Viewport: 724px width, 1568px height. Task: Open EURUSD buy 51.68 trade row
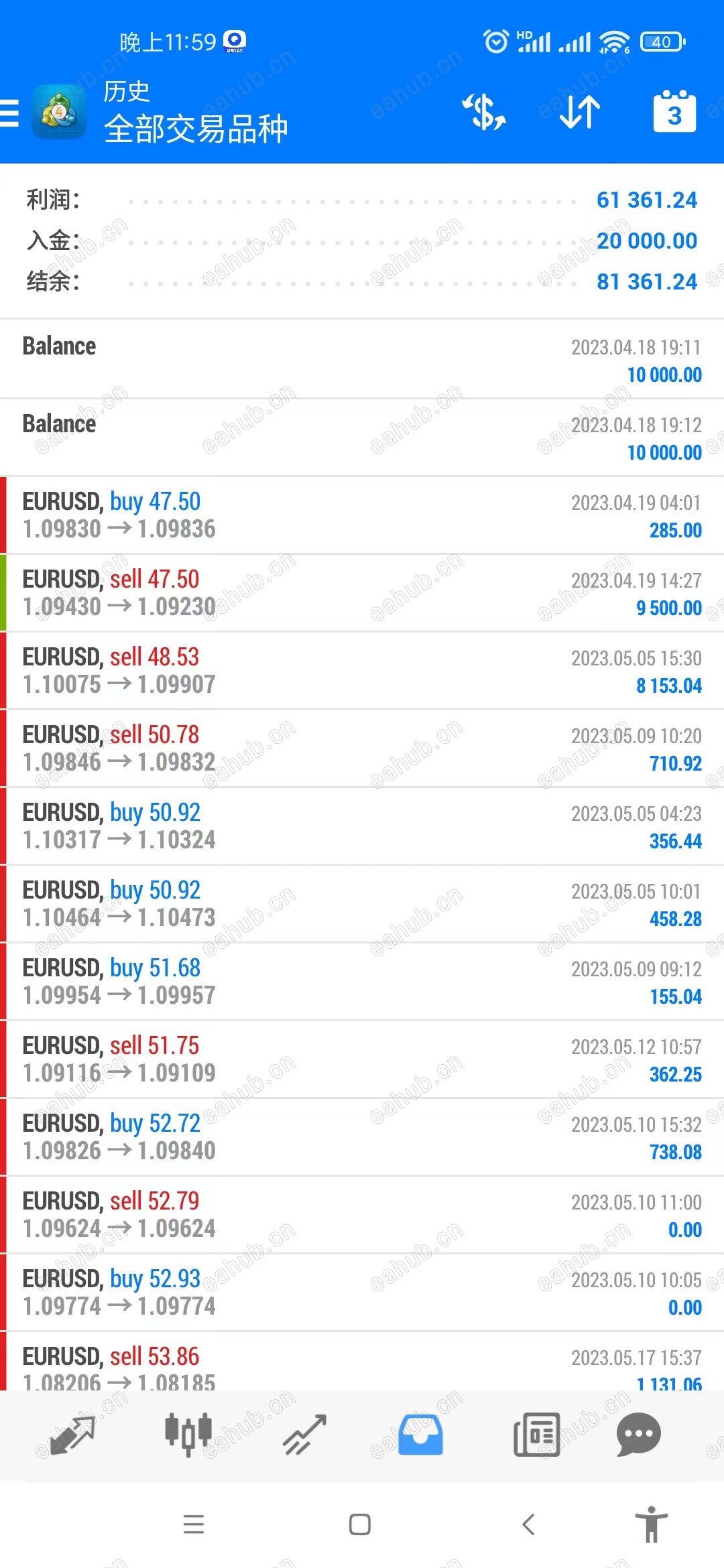(362, 982)
